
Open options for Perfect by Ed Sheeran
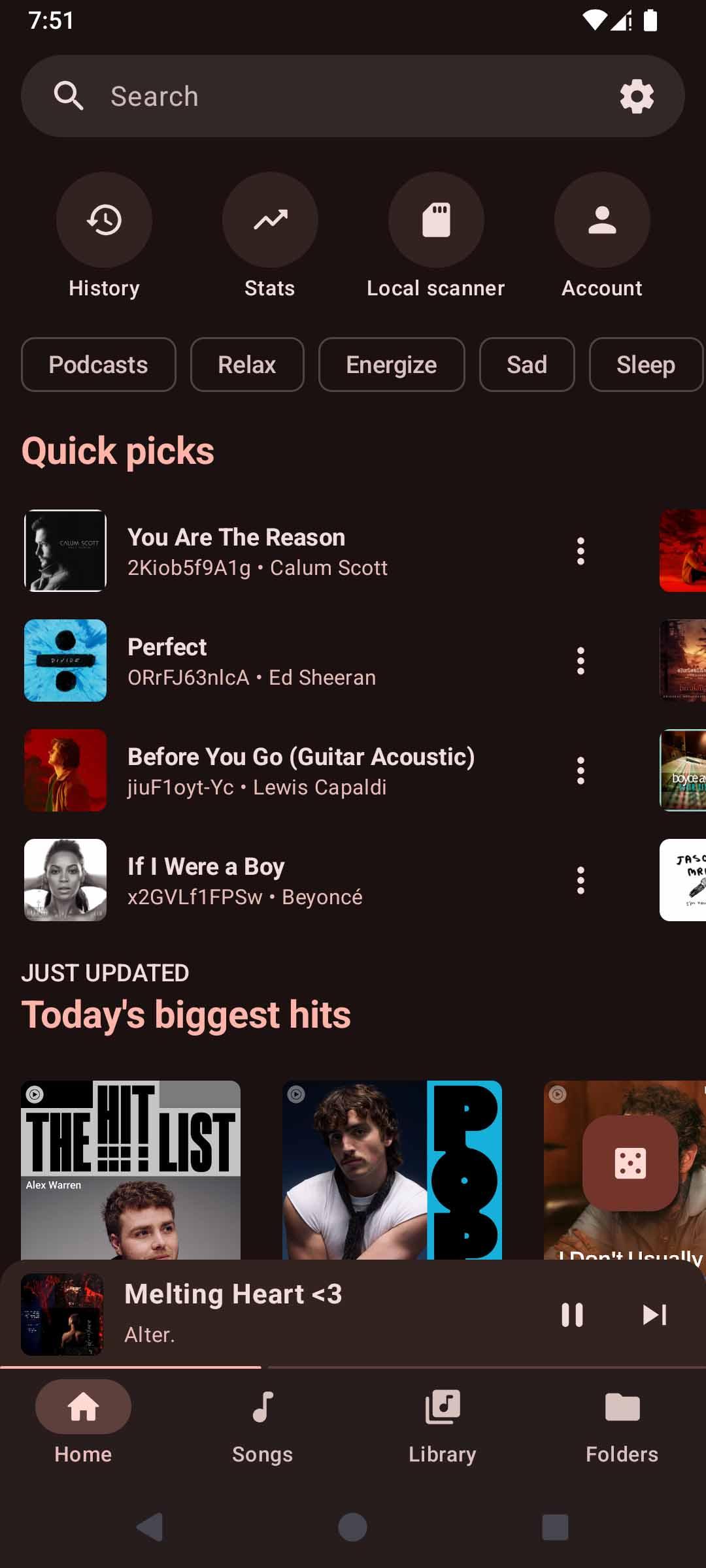[x=580, y=661]
